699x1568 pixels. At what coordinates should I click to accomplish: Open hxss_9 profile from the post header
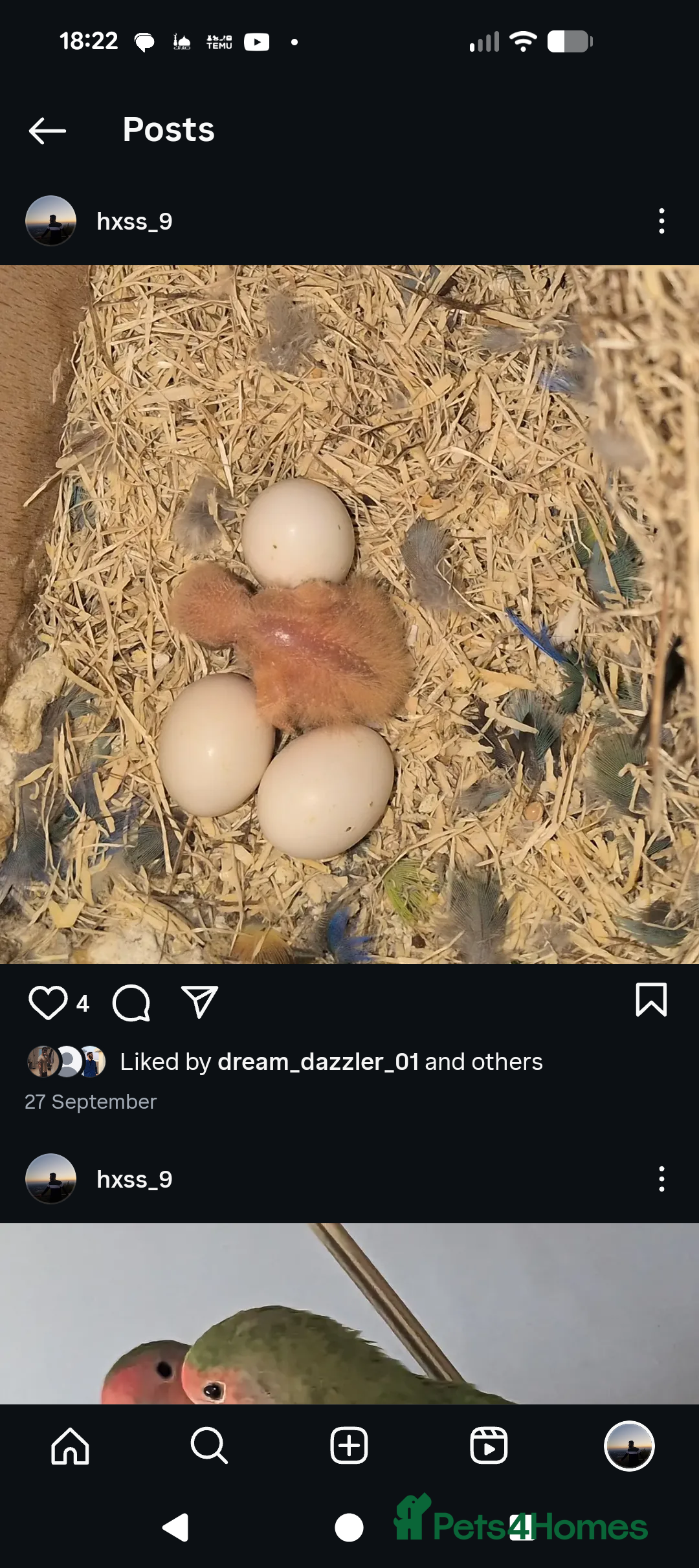[134, 221]
